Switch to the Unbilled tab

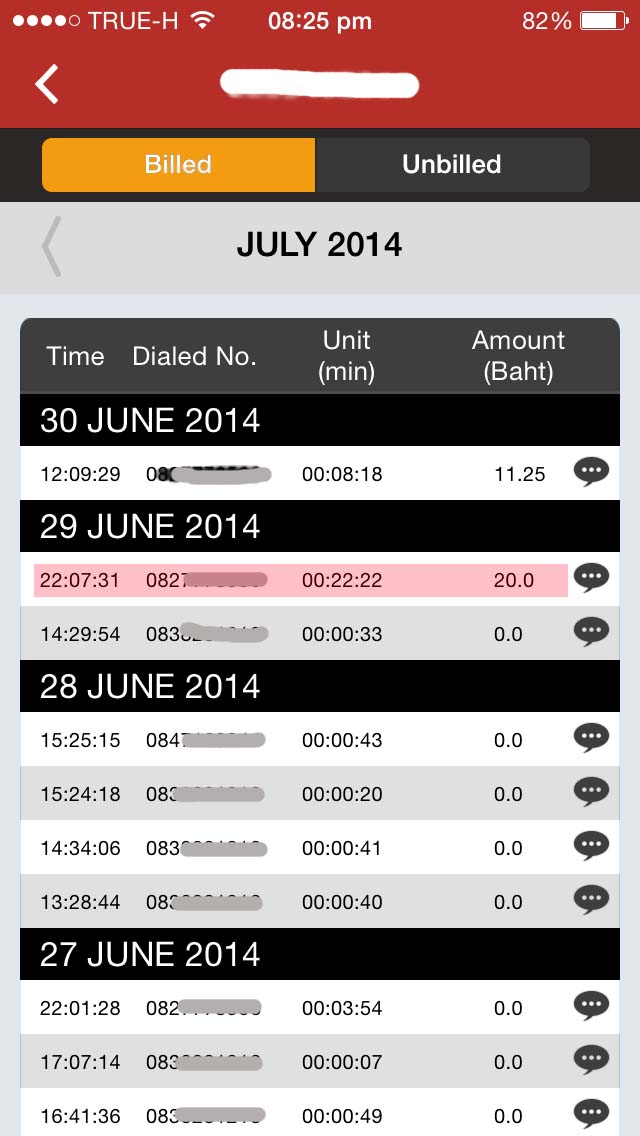pyautogui.click(x=452, y=165)
